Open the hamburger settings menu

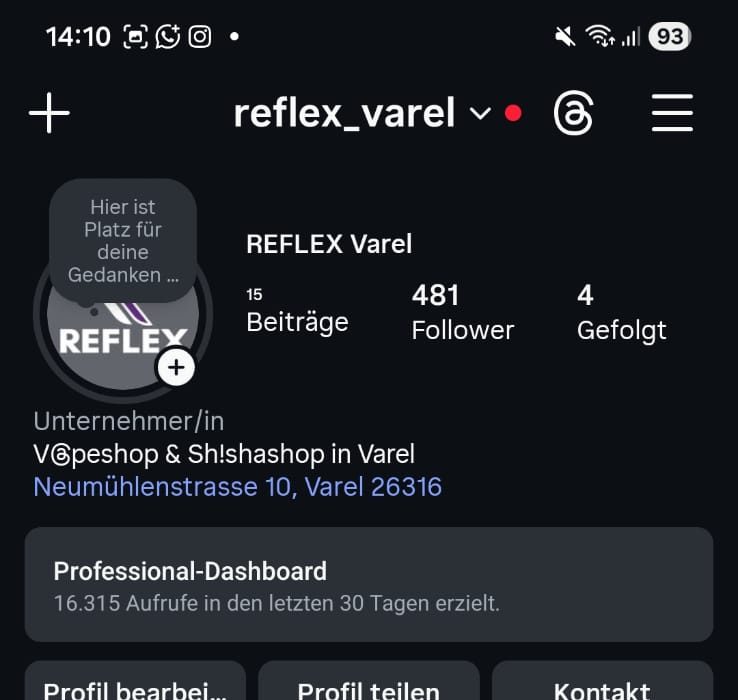point(672,113)
